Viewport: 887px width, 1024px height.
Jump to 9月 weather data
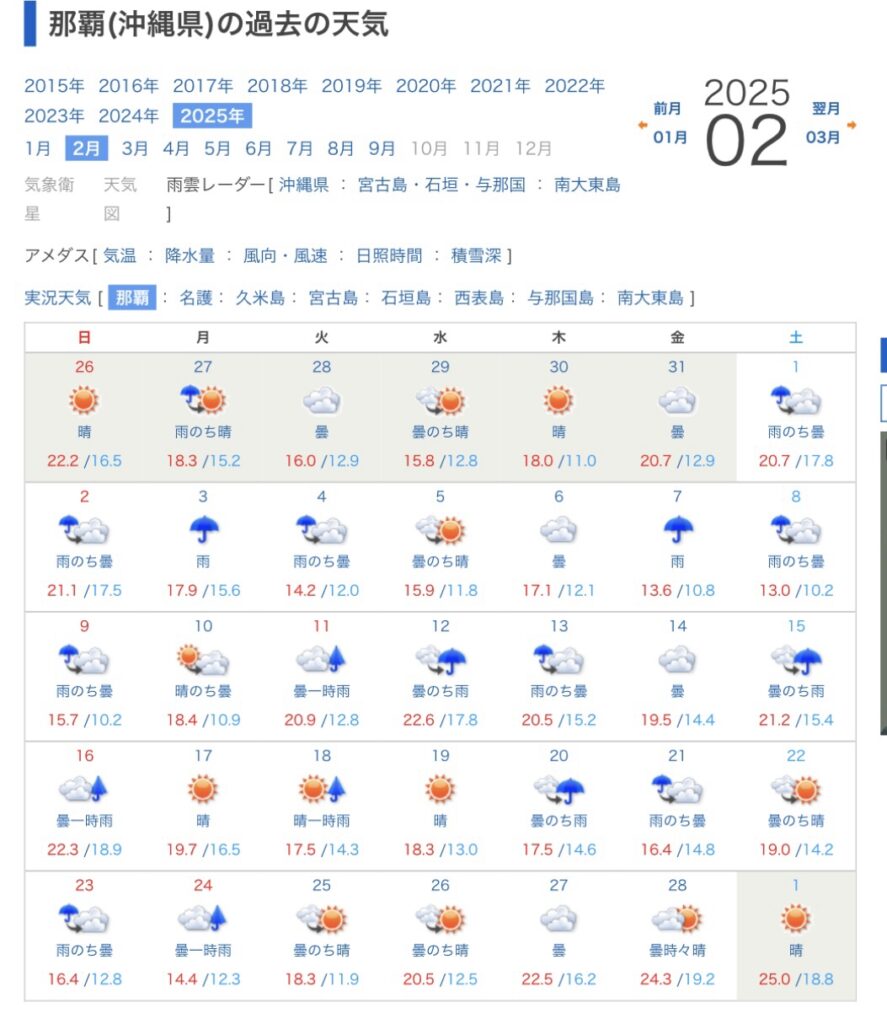pos(382,148)
